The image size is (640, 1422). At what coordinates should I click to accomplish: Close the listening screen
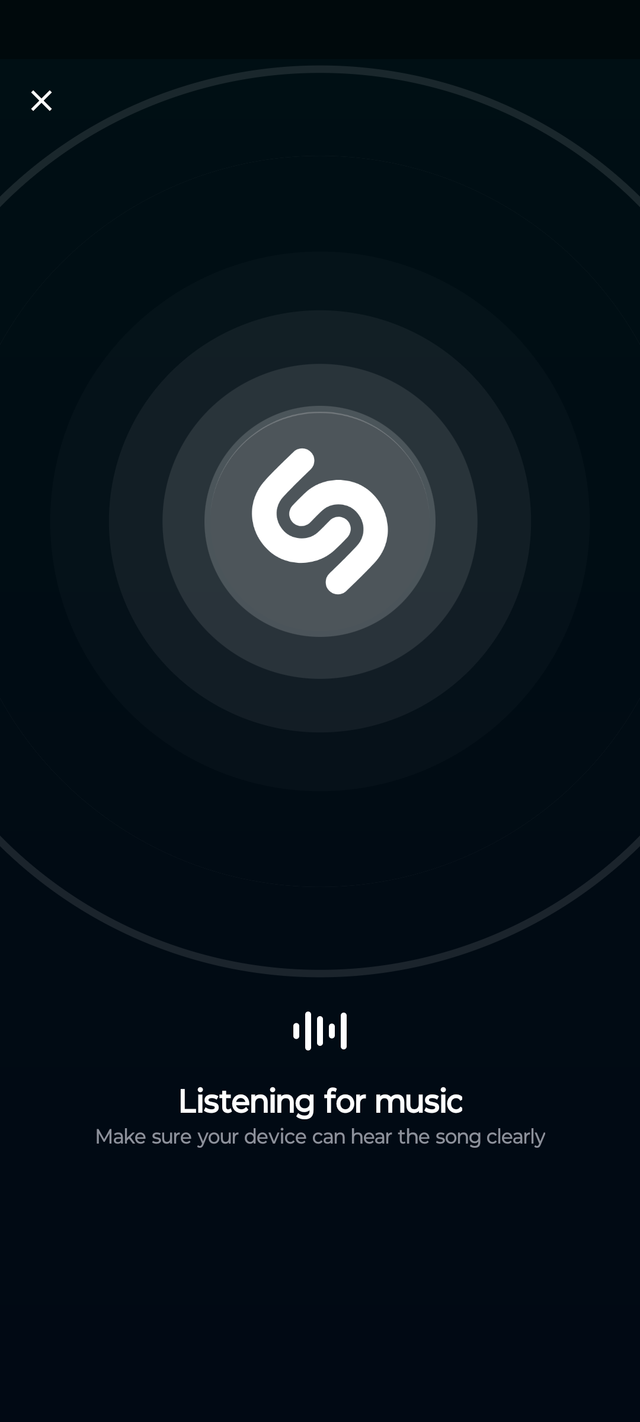pyautogui.click(x=41, y=100)
